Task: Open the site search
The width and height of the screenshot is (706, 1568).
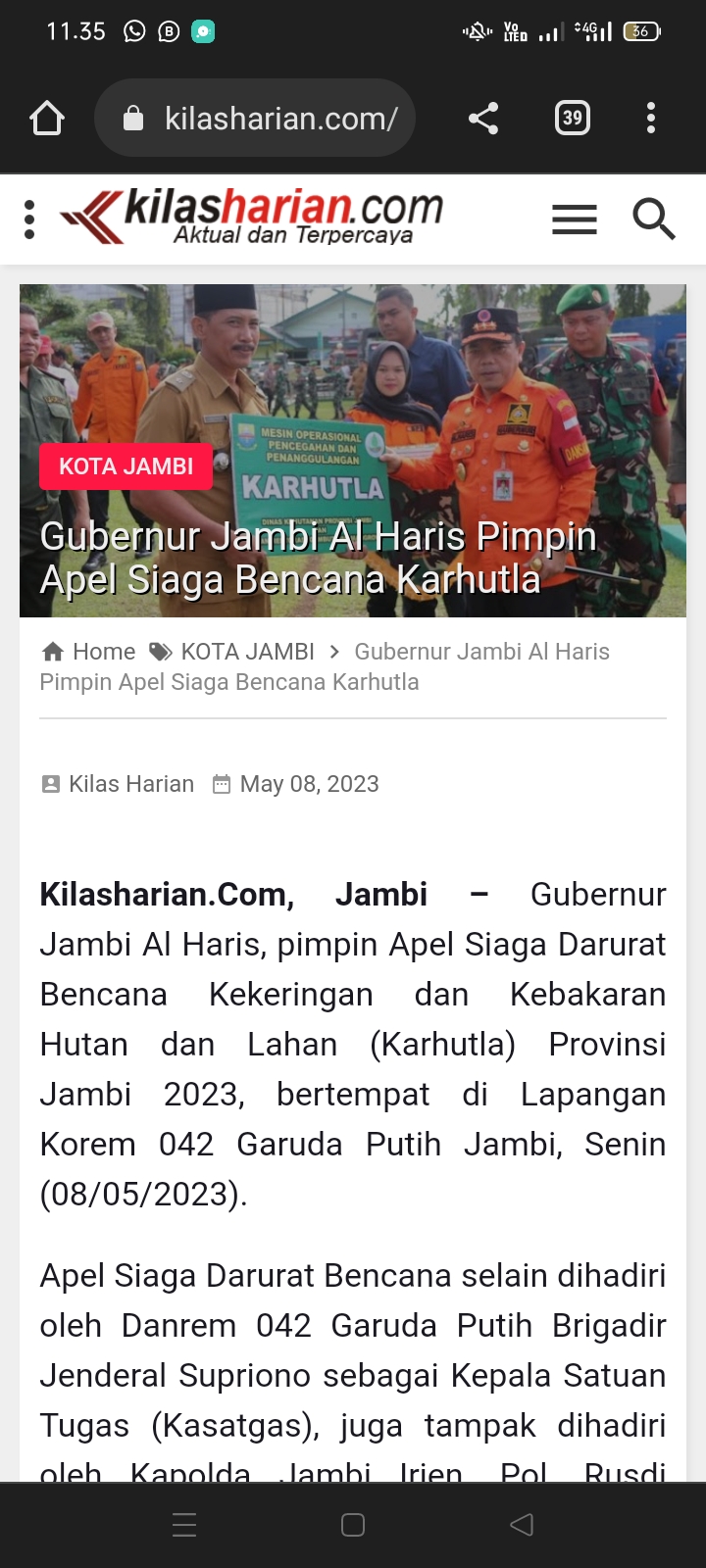Action: click(654, 219)
